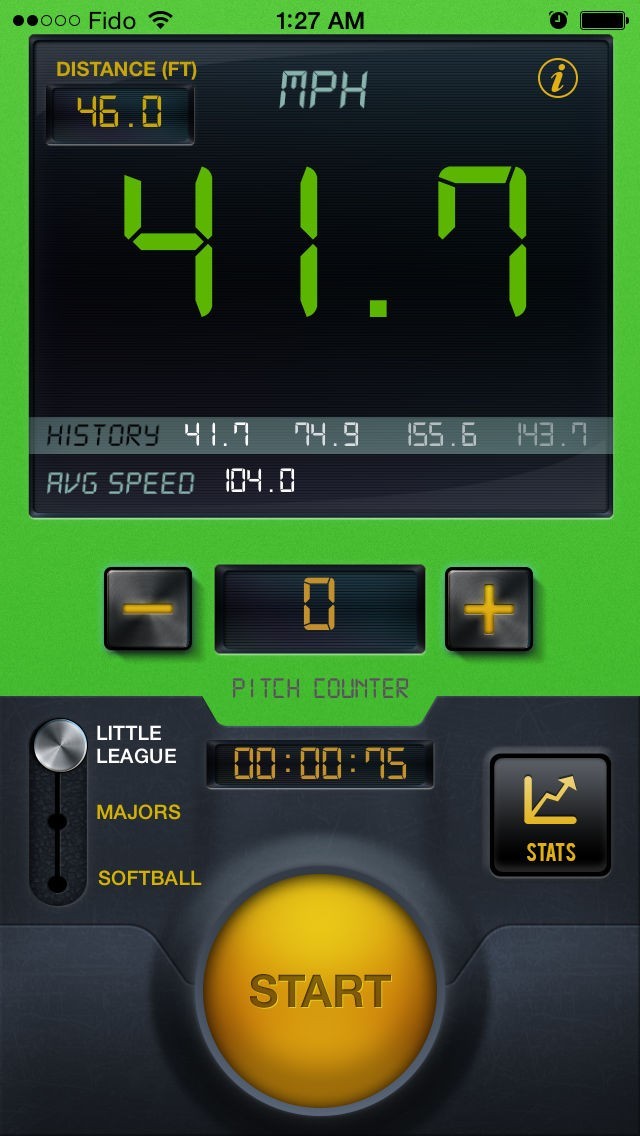Open the info icon
Screen dimensions: 640x1136
point(558,77)
